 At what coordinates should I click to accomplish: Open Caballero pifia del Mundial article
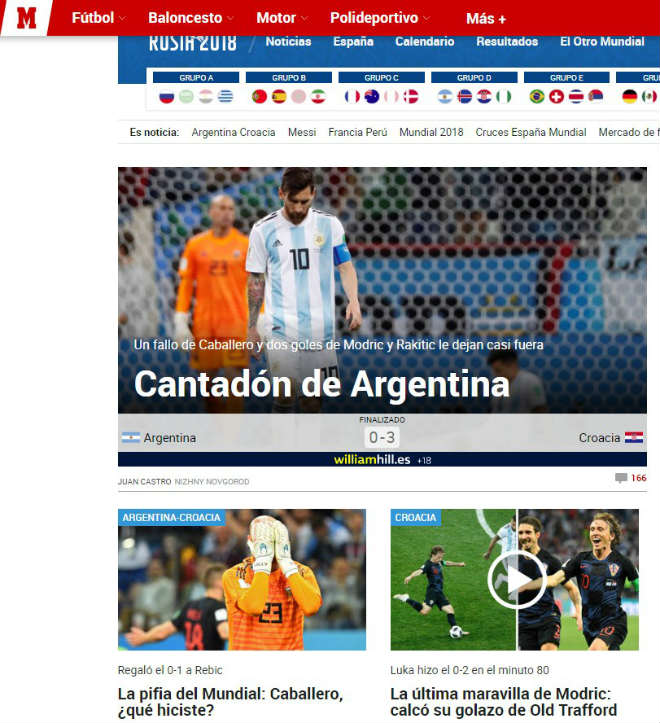(230, 701)
